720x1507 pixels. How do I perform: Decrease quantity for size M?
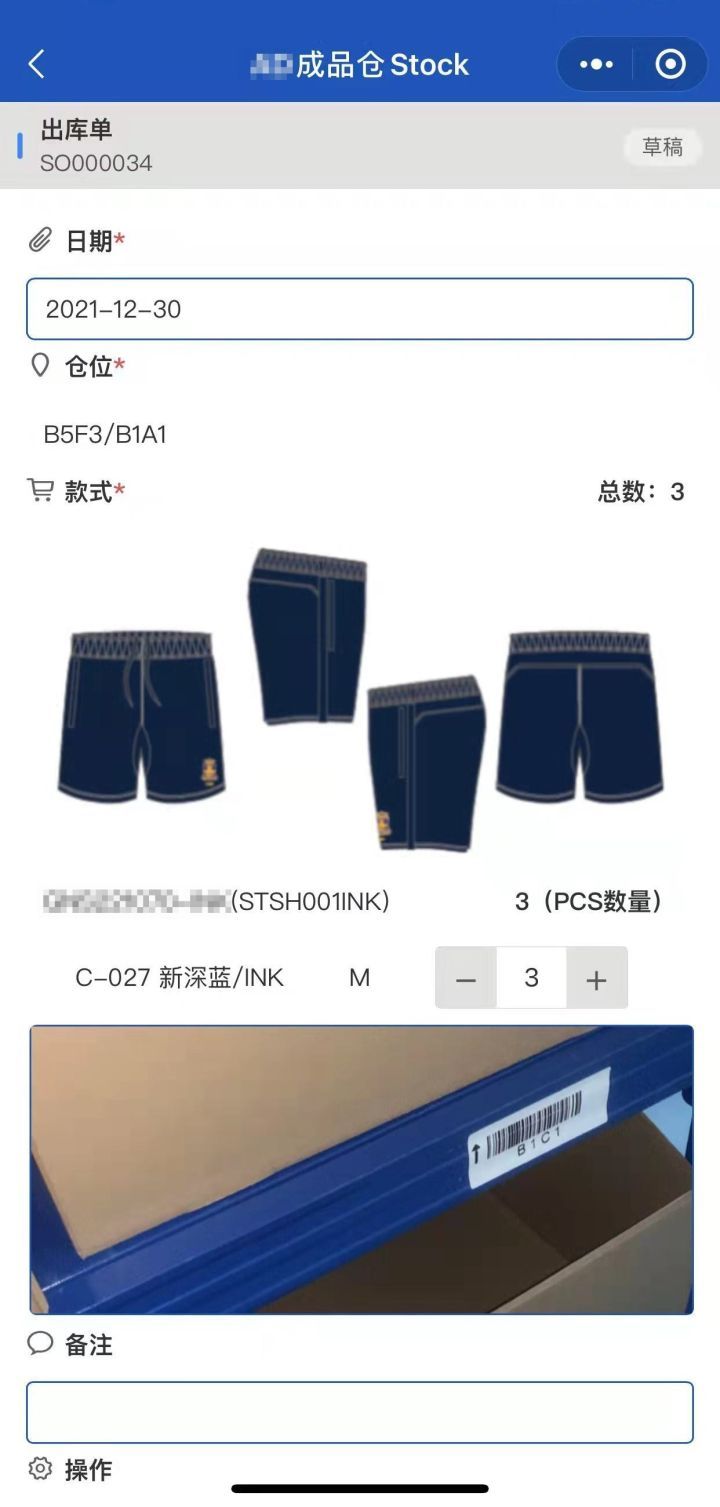pos(466,979)
